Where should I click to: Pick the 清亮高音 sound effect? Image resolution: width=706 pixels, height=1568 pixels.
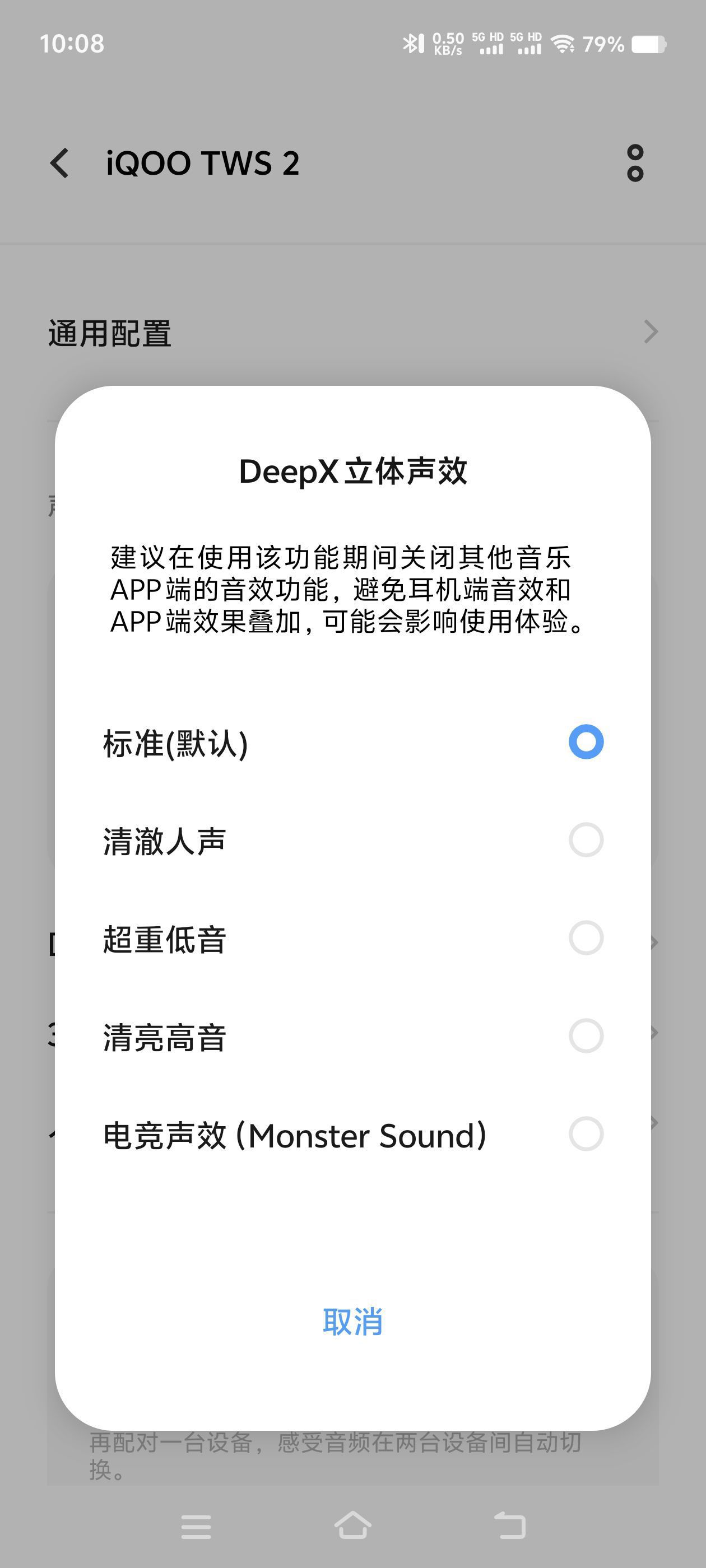click(x=586, y=1036)
